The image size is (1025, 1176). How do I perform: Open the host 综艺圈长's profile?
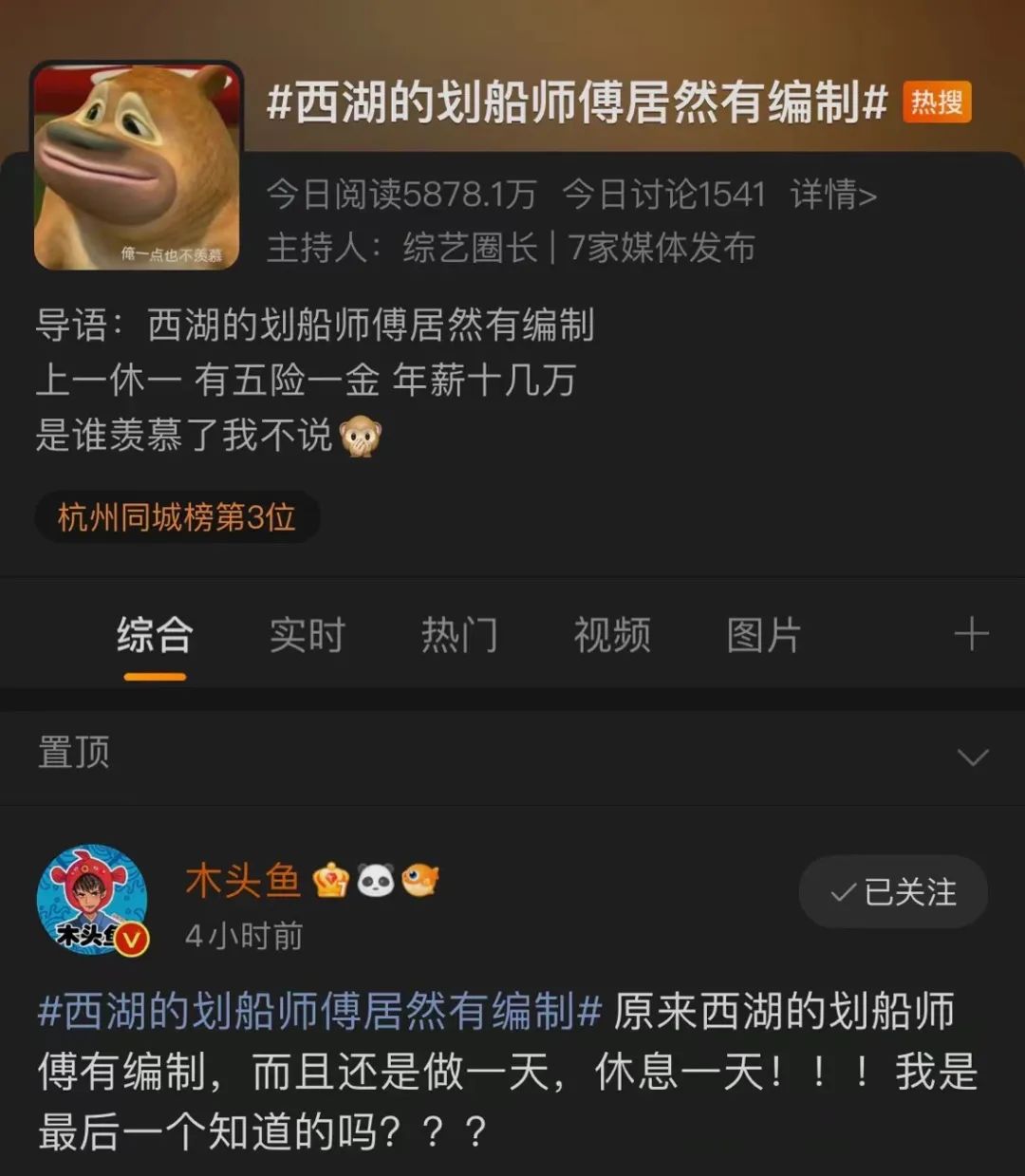point(470,249)
